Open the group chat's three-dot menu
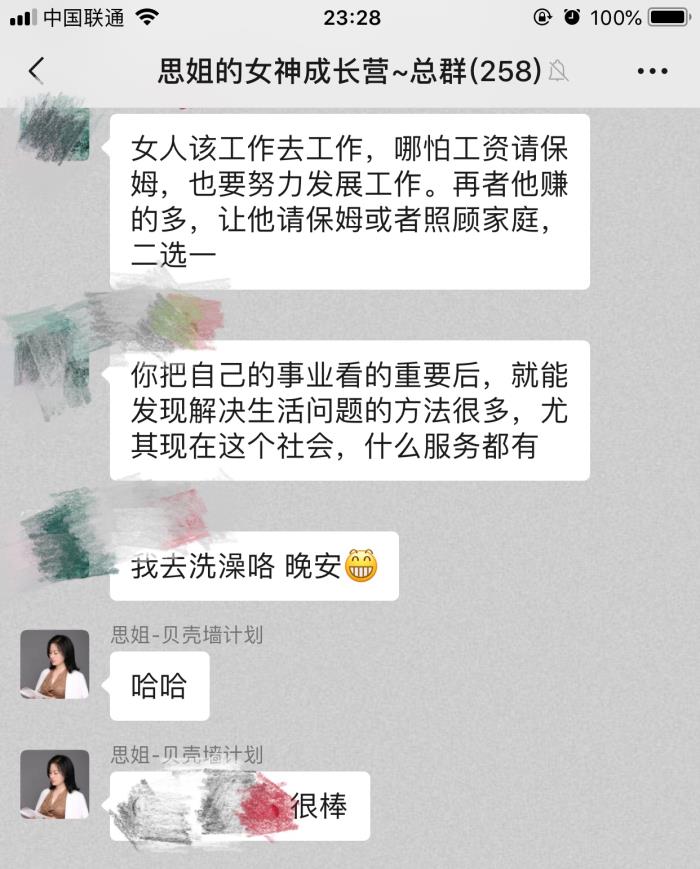 click(x=652, y=71)
